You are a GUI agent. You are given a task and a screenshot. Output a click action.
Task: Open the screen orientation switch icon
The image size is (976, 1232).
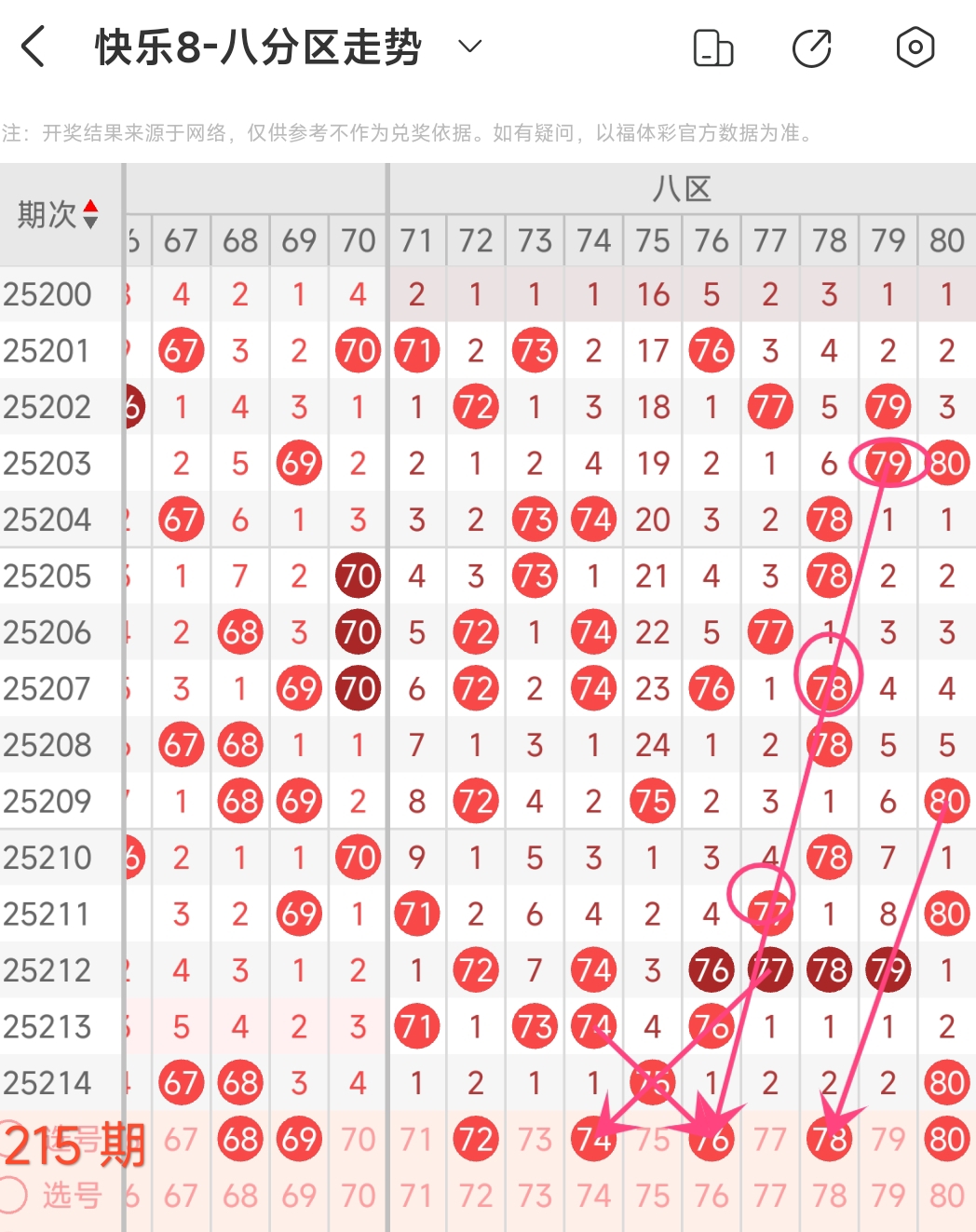click(713, 47)
